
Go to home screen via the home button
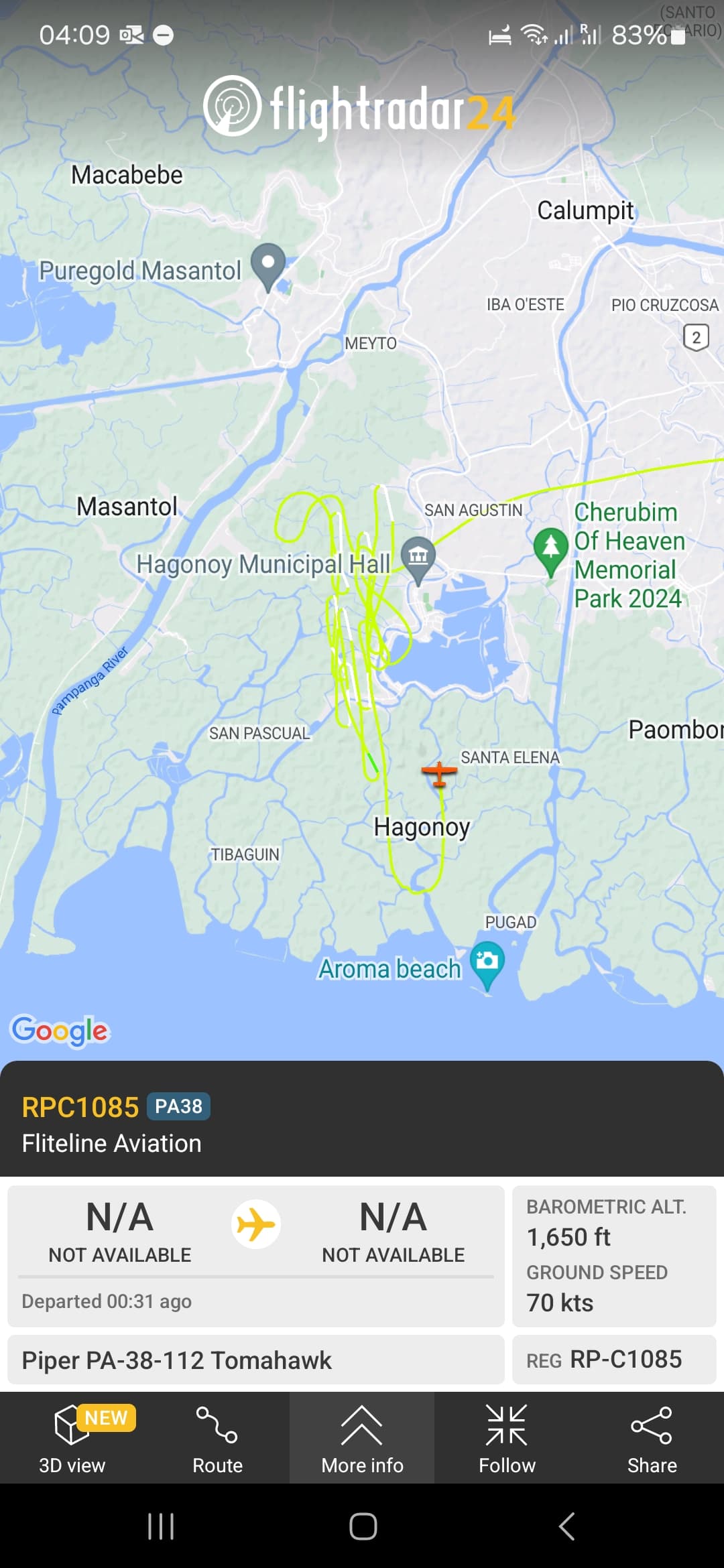(x=363, y=1526)
